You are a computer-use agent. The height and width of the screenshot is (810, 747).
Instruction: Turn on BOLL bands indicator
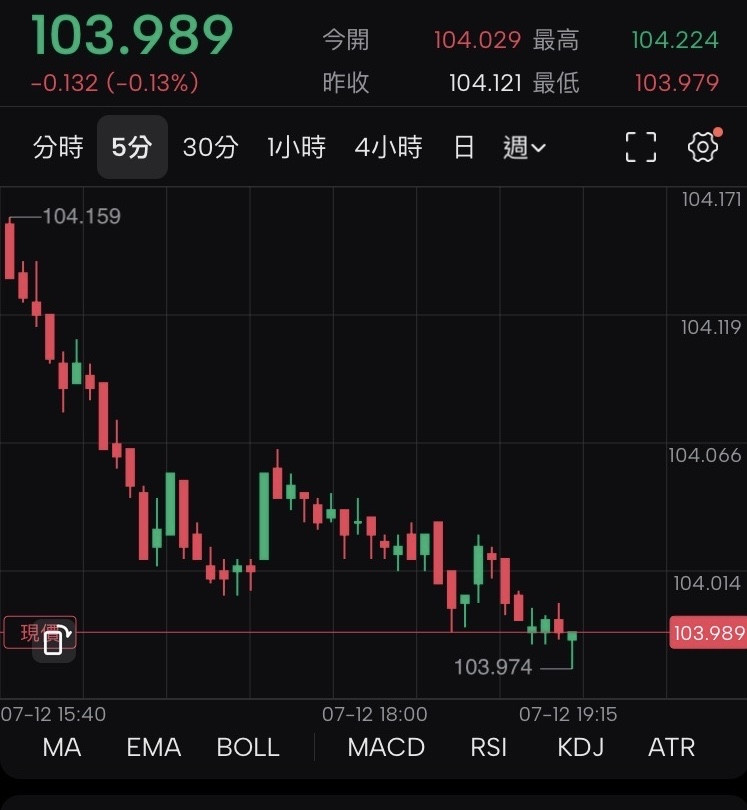(x=248, y=747)
